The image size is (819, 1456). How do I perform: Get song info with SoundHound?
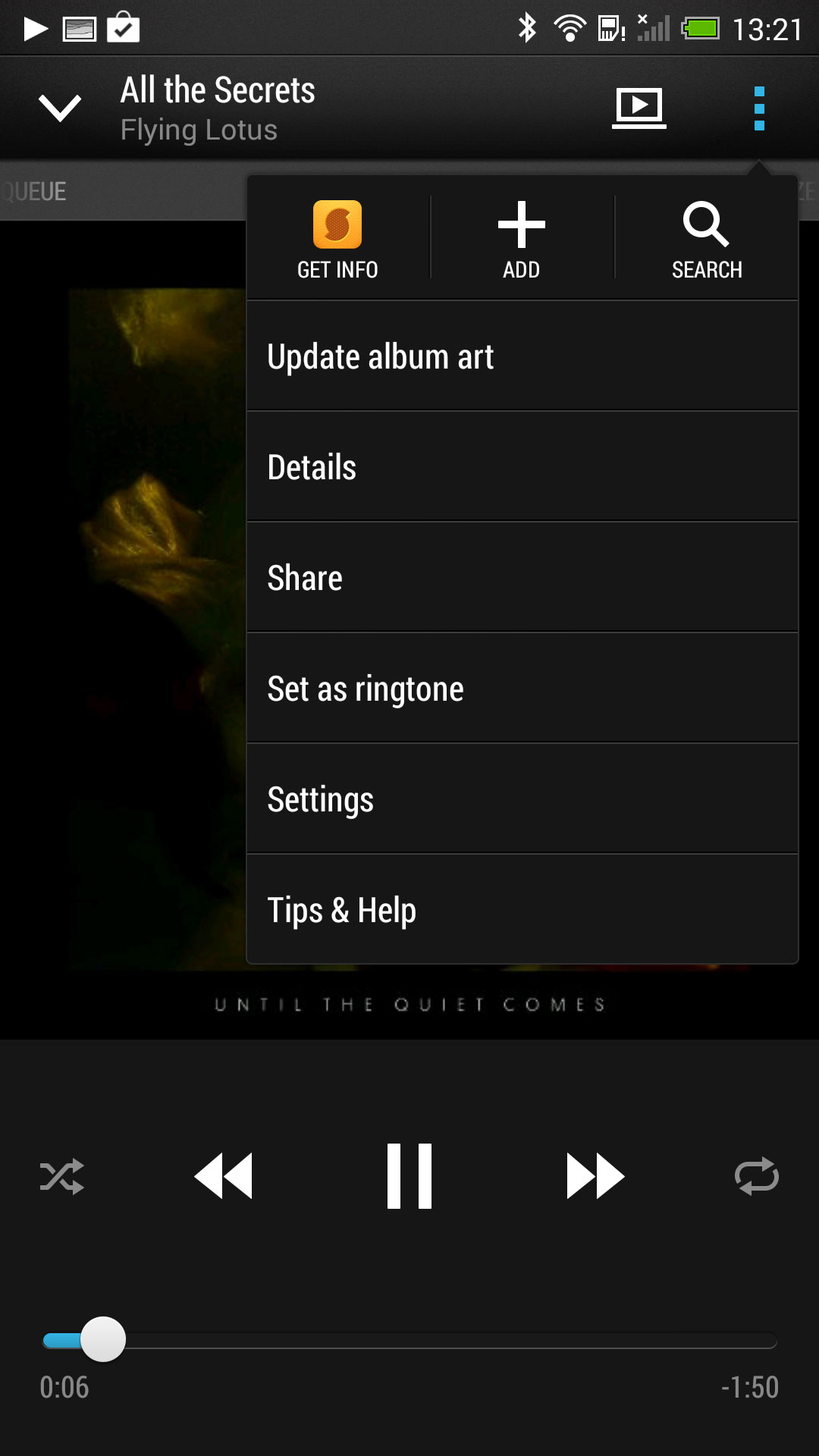337,239
